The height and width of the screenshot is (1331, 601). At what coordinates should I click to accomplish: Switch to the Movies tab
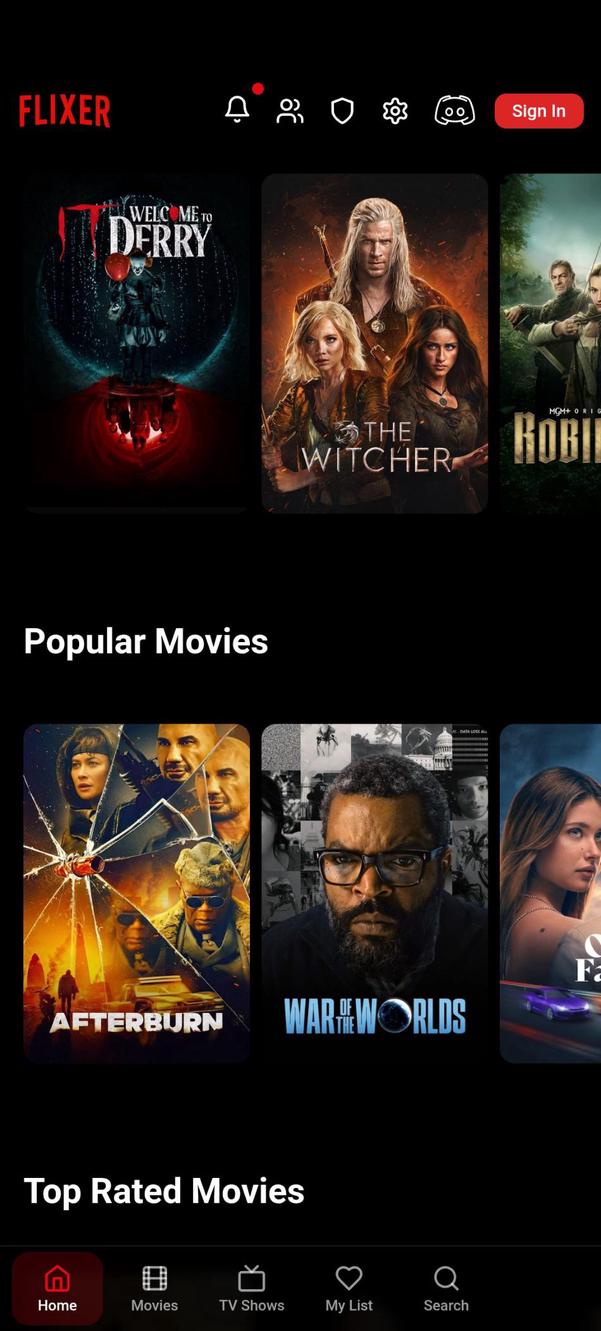click(154, 1288)
